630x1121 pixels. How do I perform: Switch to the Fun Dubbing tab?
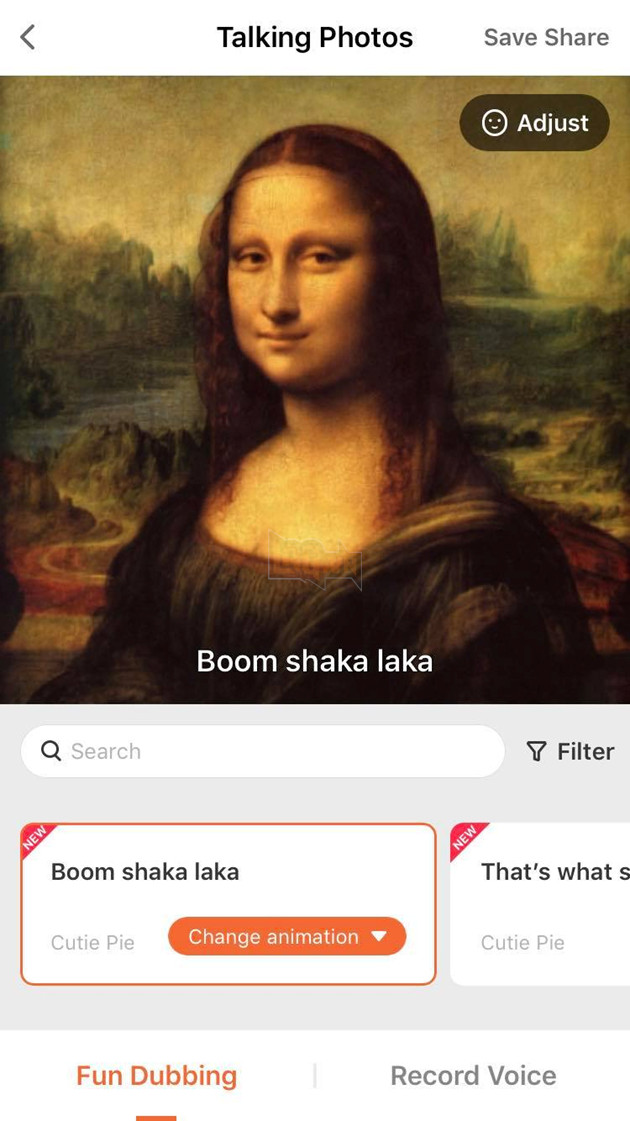(157, 1076)
